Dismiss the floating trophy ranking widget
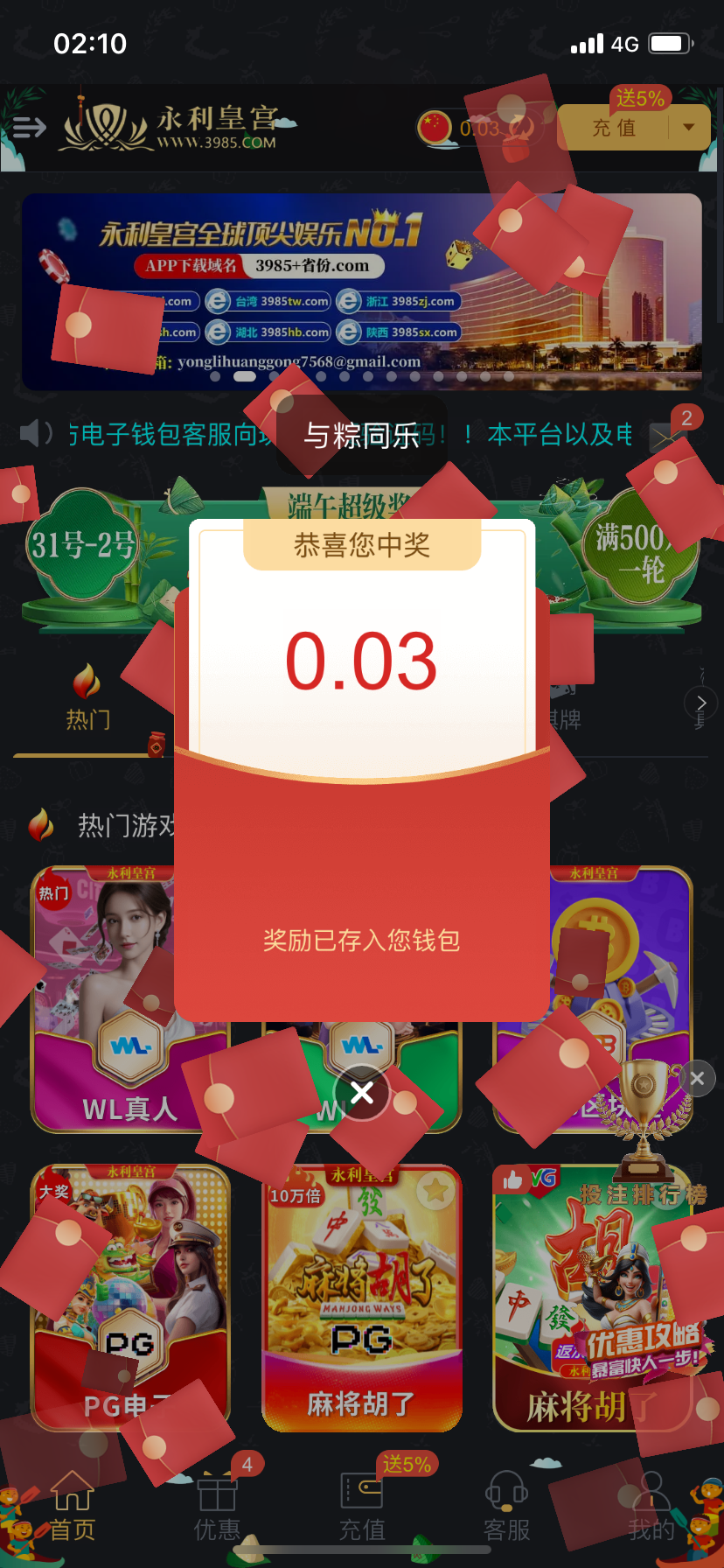The image size is (724, 1568). click(697, 1079)
